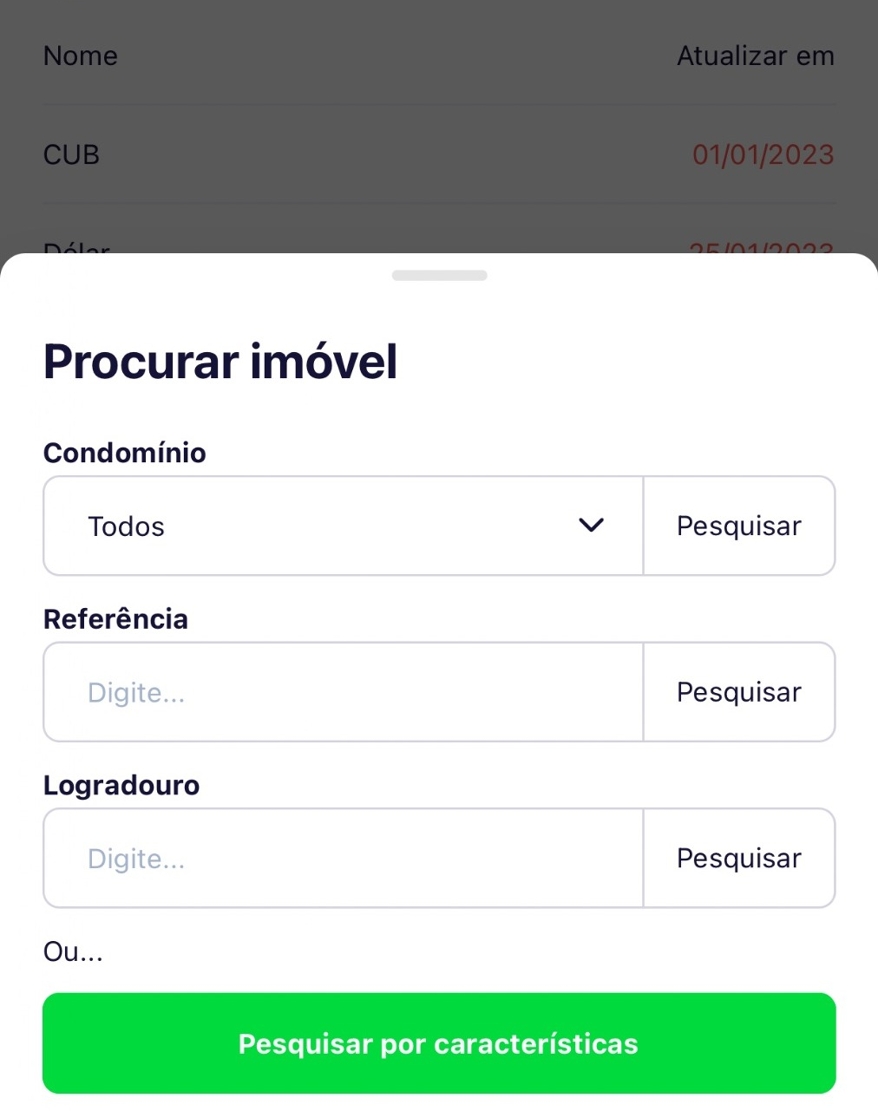This screenshot has width=878, height=1111.
Task: Select the Logradouro input field
Action: [343, 858]
